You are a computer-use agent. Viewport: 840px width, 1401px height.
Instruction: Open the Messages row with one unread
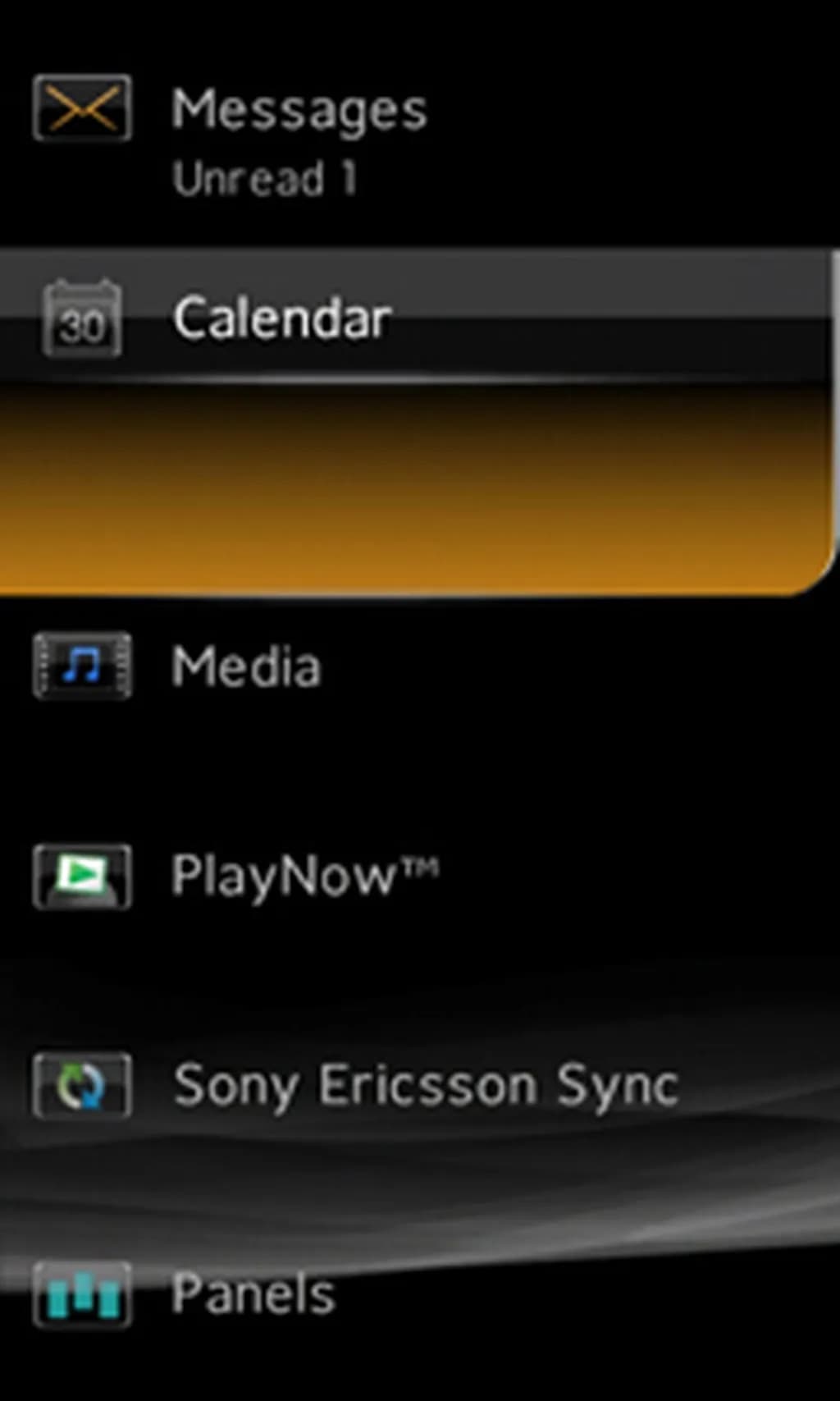tap(299, 135)
